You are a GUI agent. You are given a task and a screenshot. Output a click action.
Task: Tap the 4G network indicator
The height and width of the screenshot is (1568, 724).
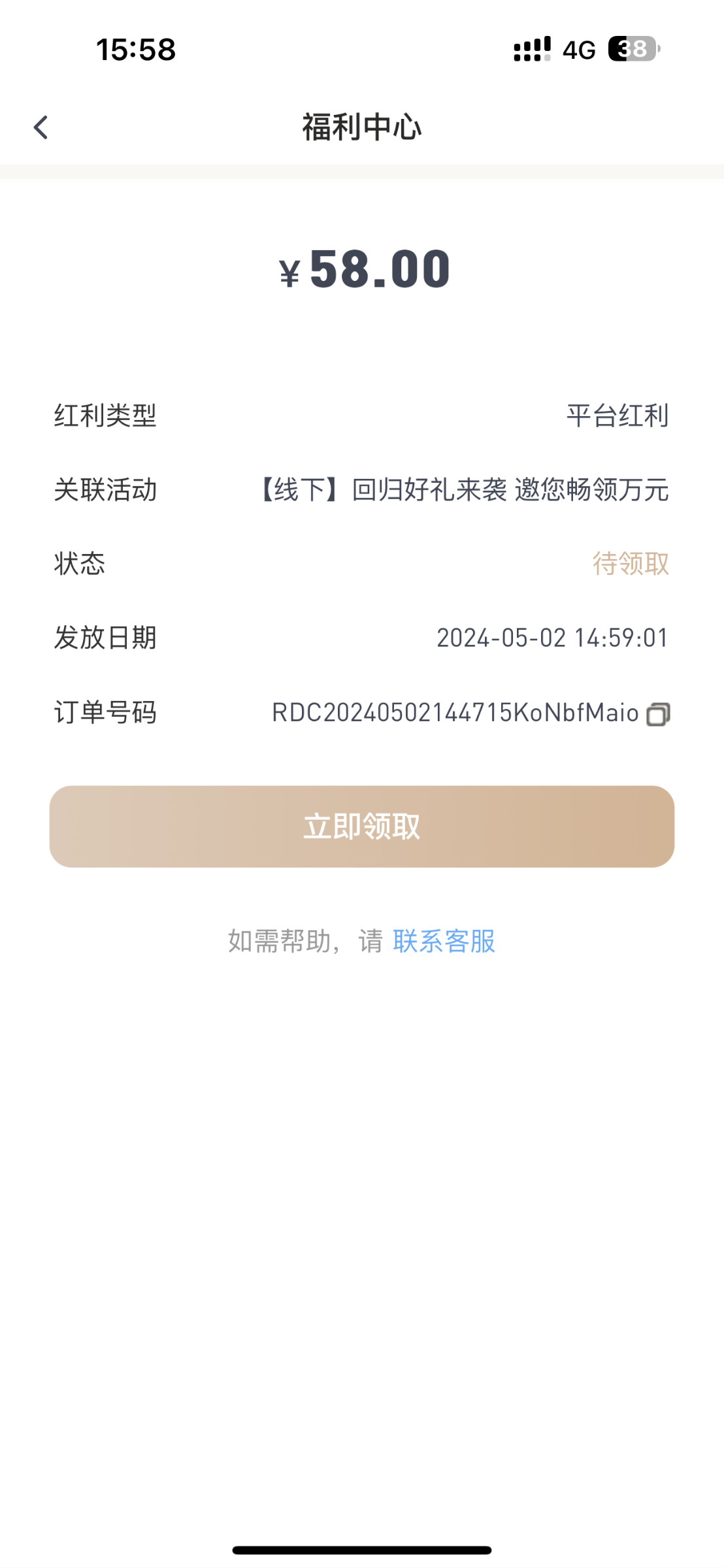578,49
